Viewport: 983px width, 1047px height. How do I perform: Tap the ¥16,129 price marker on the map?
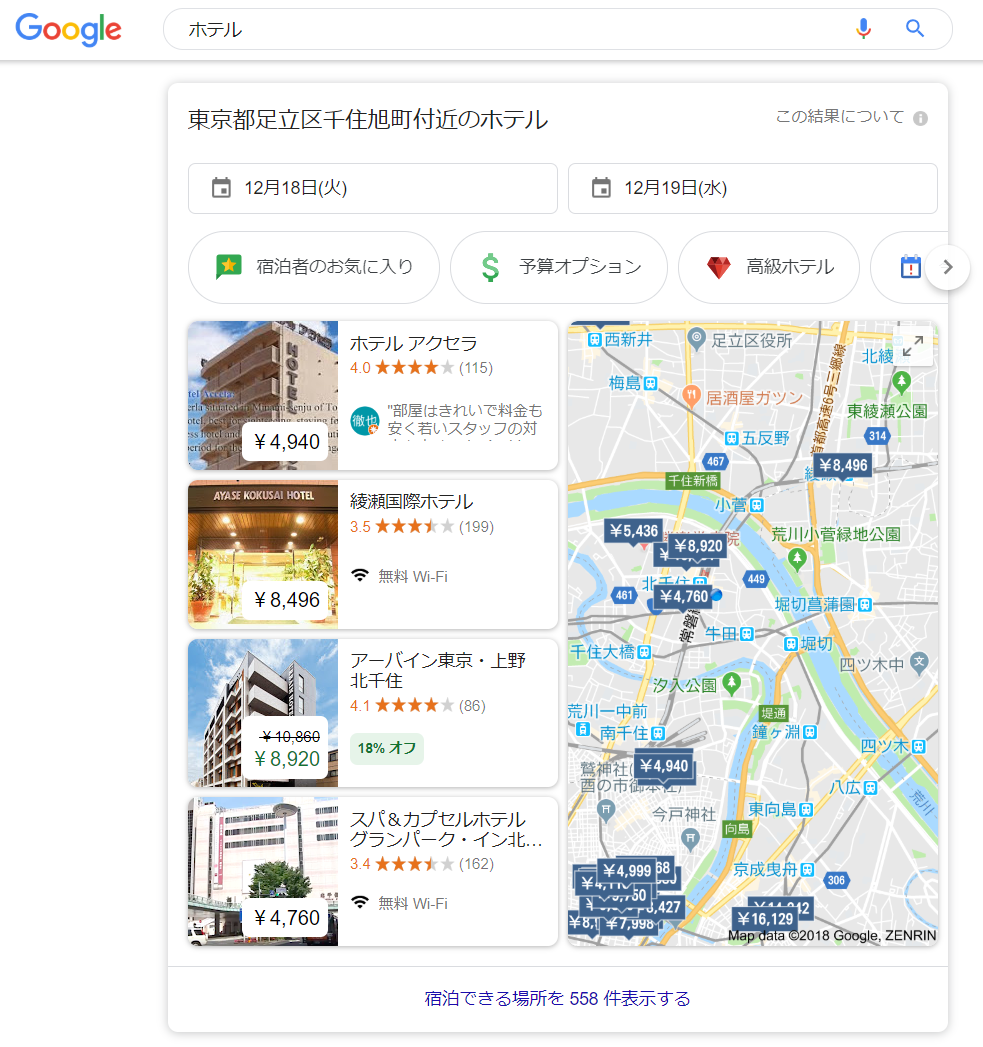click(765, 919)
